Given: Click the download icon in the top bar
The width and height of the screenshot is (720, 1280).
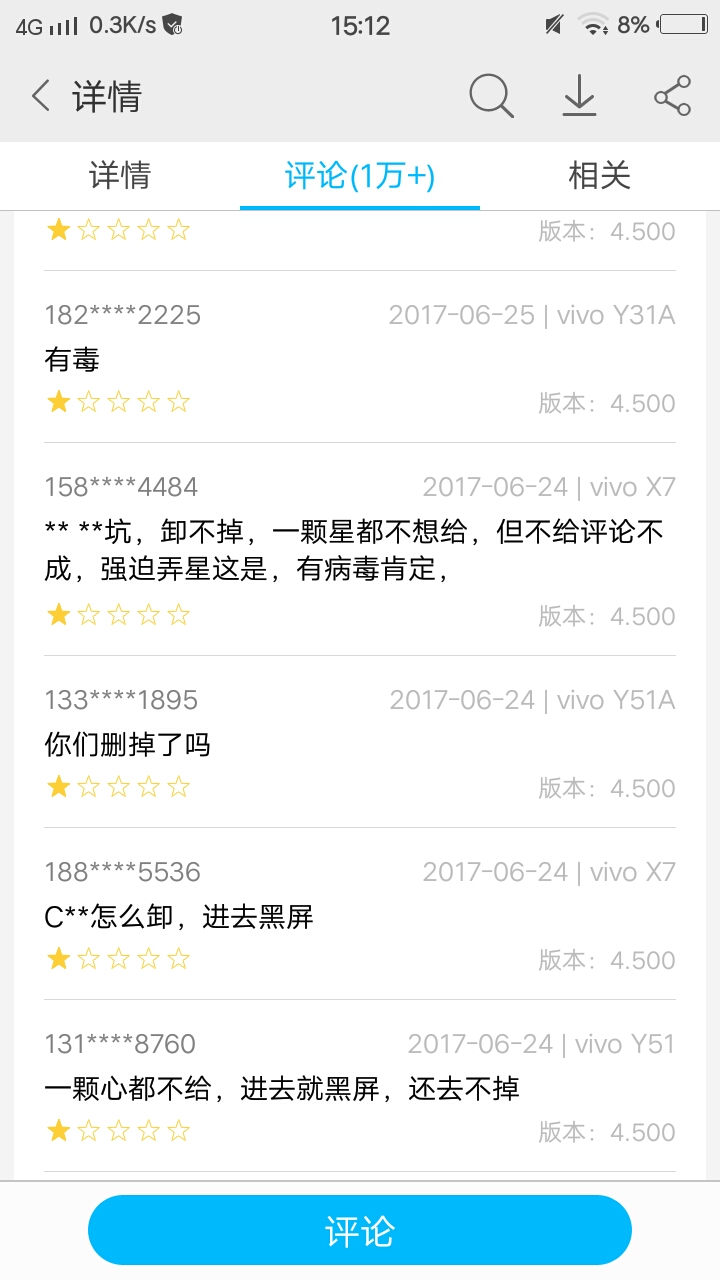Looking at the screenshot, I should [x=579, y=97].
